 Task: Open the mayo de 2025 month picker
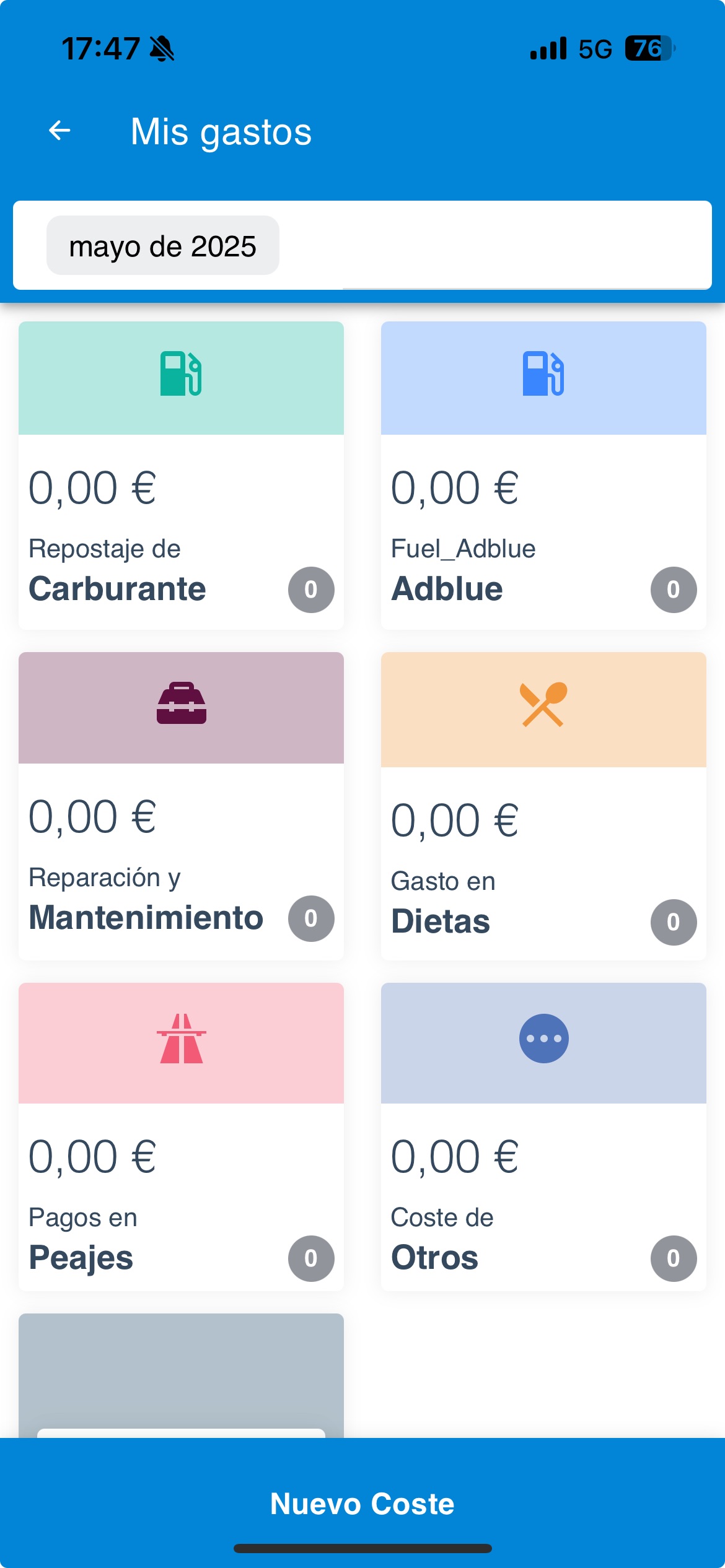click(163, 246)
